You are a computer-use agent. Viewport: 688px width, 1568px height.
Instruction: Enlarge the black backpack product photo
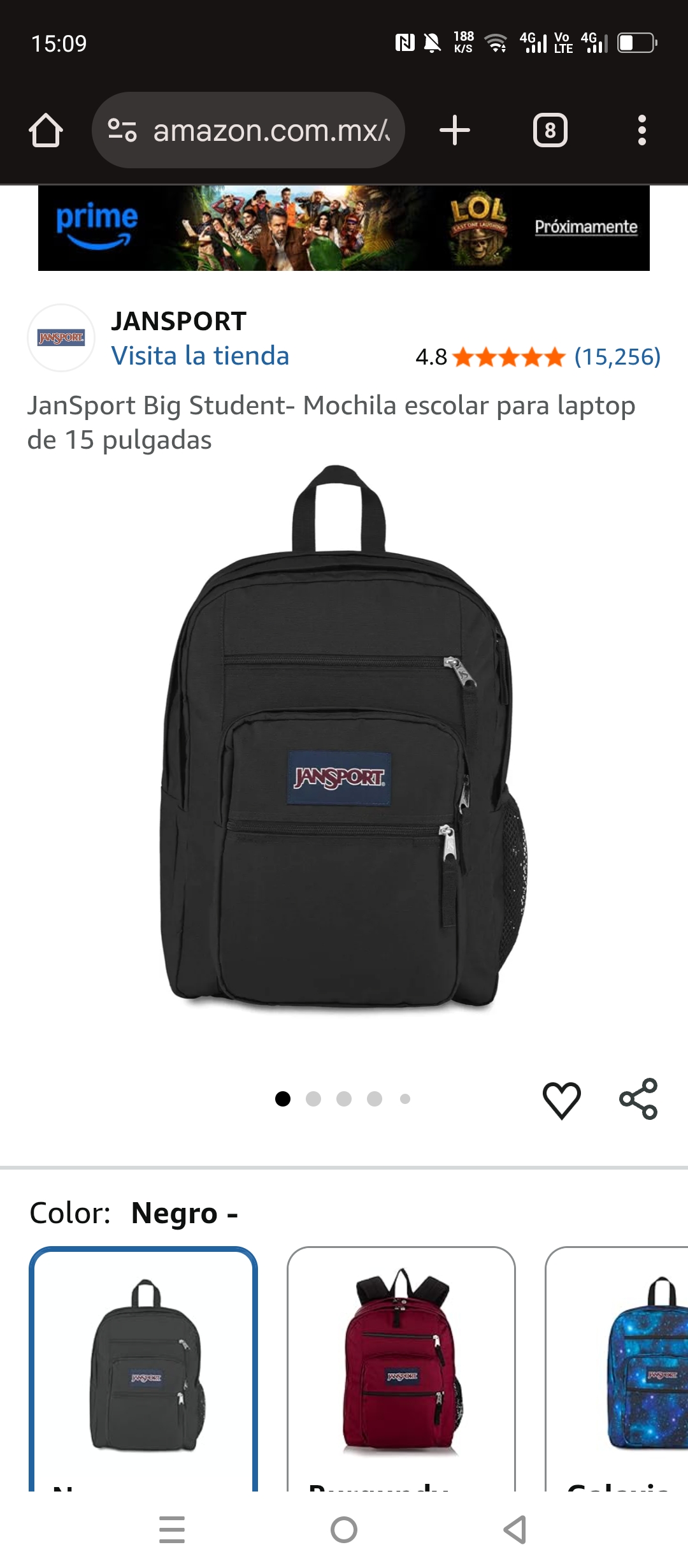tap(344, 739)
